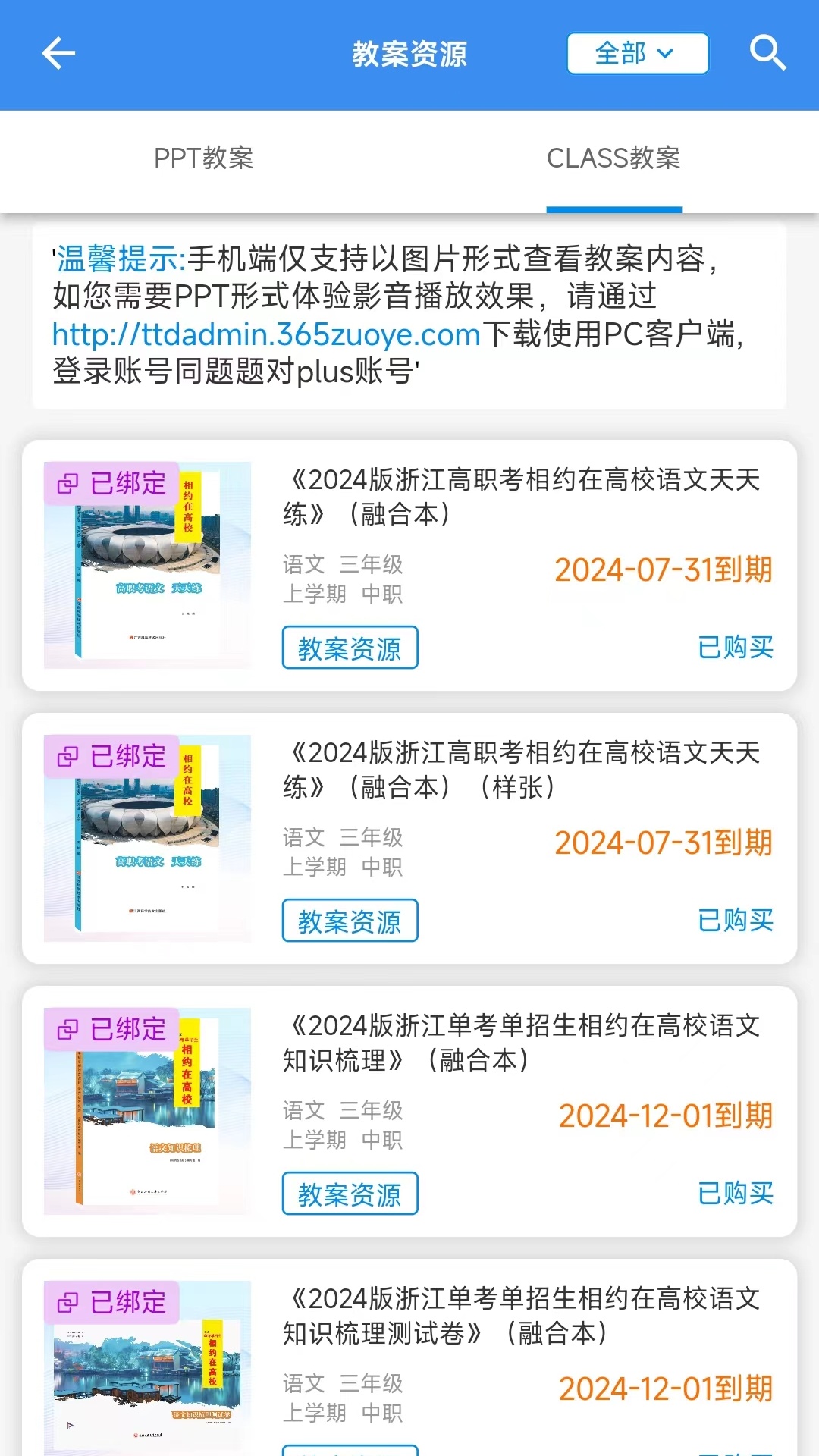
Task: Tap the 已绑定 link icon on the 样张 book card
Action: (70, 755)
